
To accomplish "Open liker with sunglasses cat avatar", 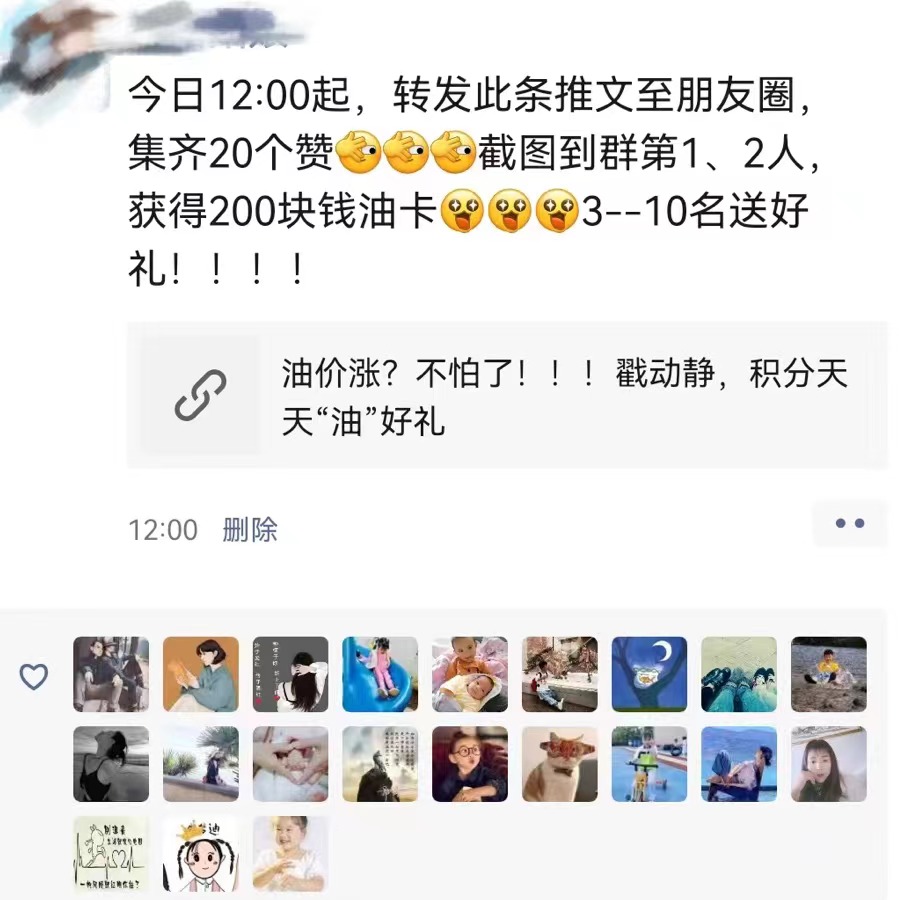I will click(x=559, y=764).
